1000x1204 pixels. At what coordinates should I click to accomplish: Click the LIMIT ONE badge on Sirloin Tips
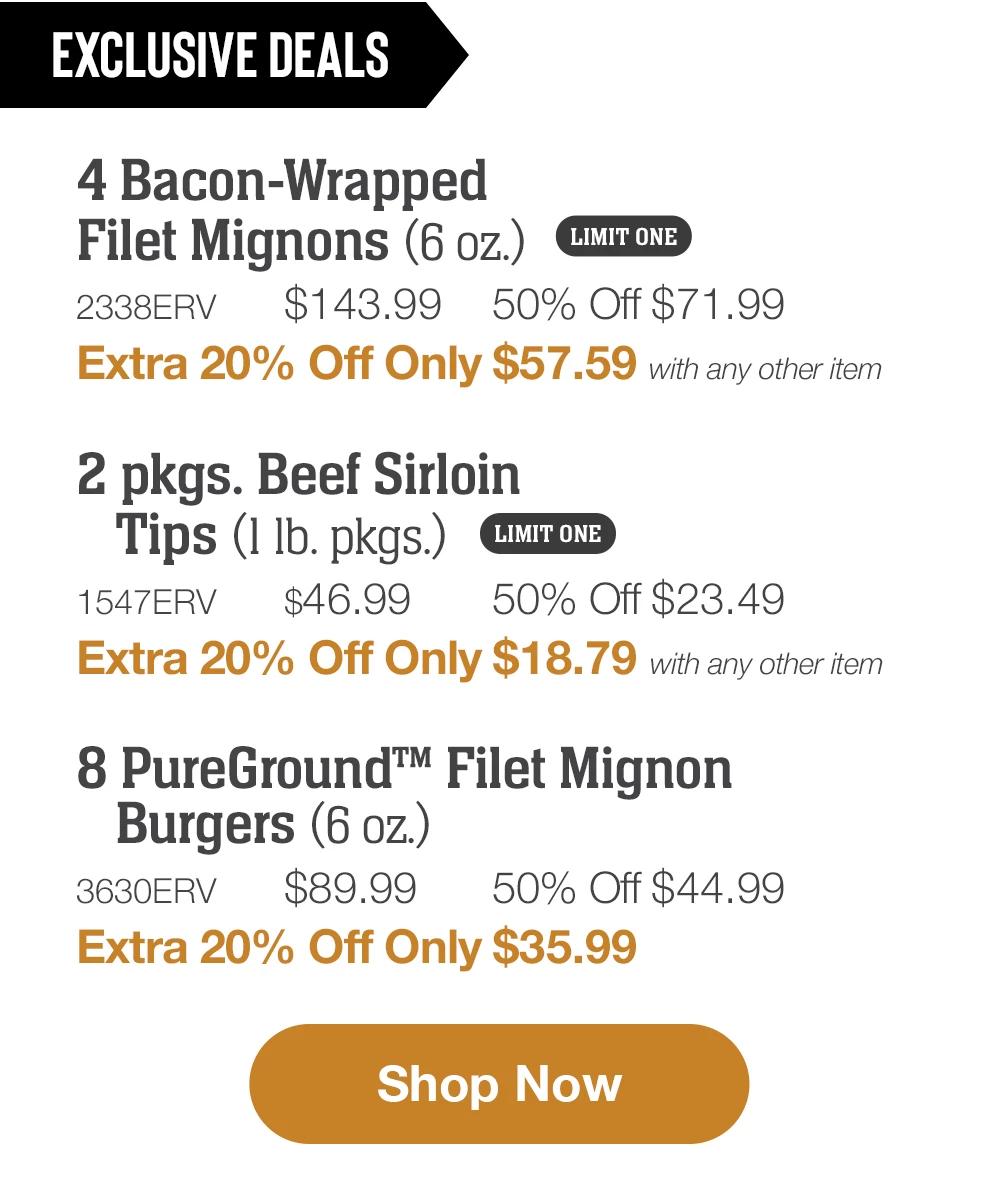click(548, 535)
